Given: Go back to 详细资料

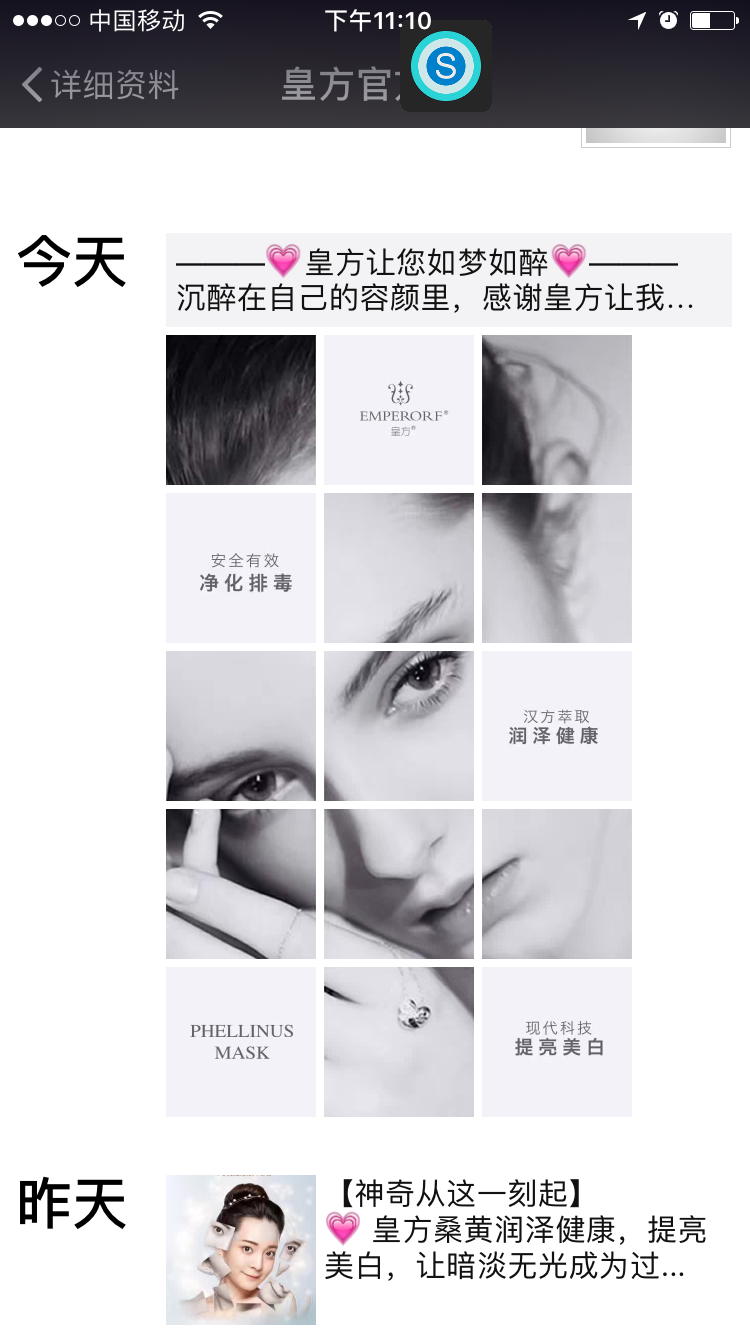Looking at the screenshot, I should pos(100,85).
